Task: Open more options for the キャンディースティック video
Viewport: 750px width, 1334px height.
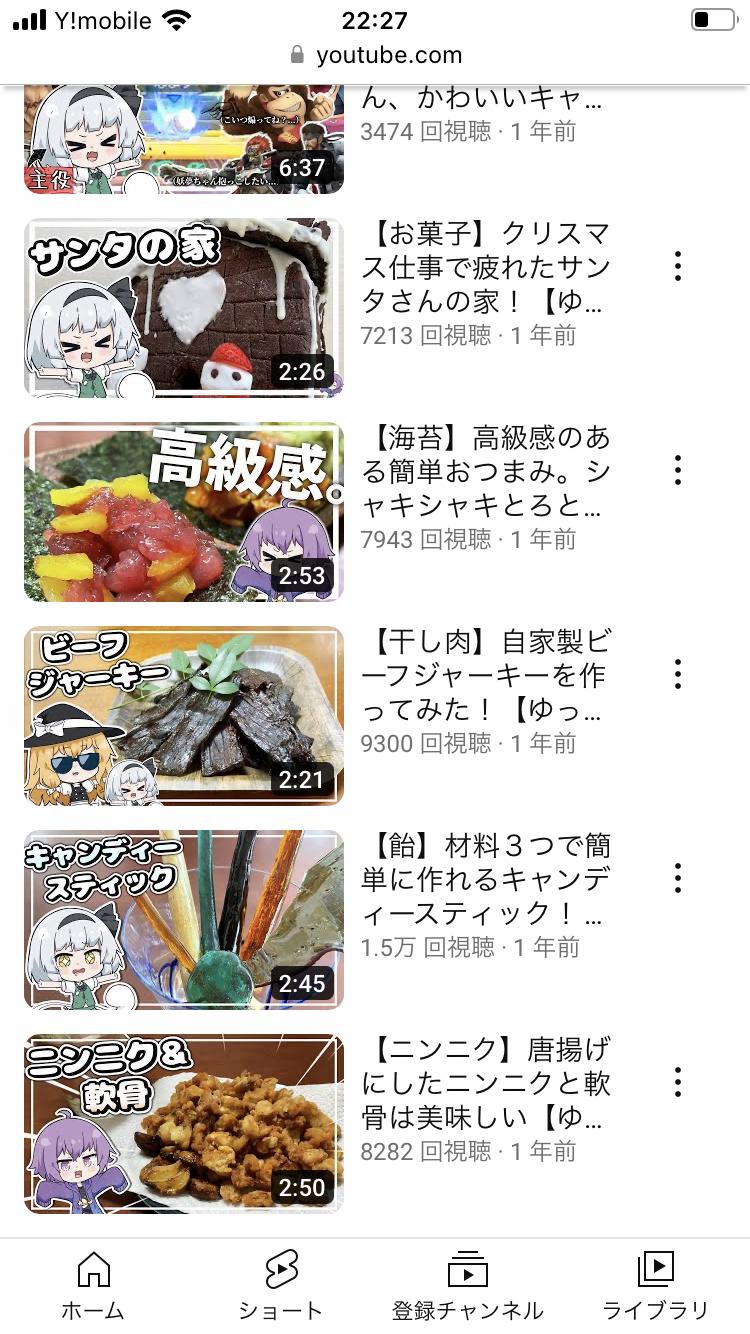Action: [x=678, y=878]
